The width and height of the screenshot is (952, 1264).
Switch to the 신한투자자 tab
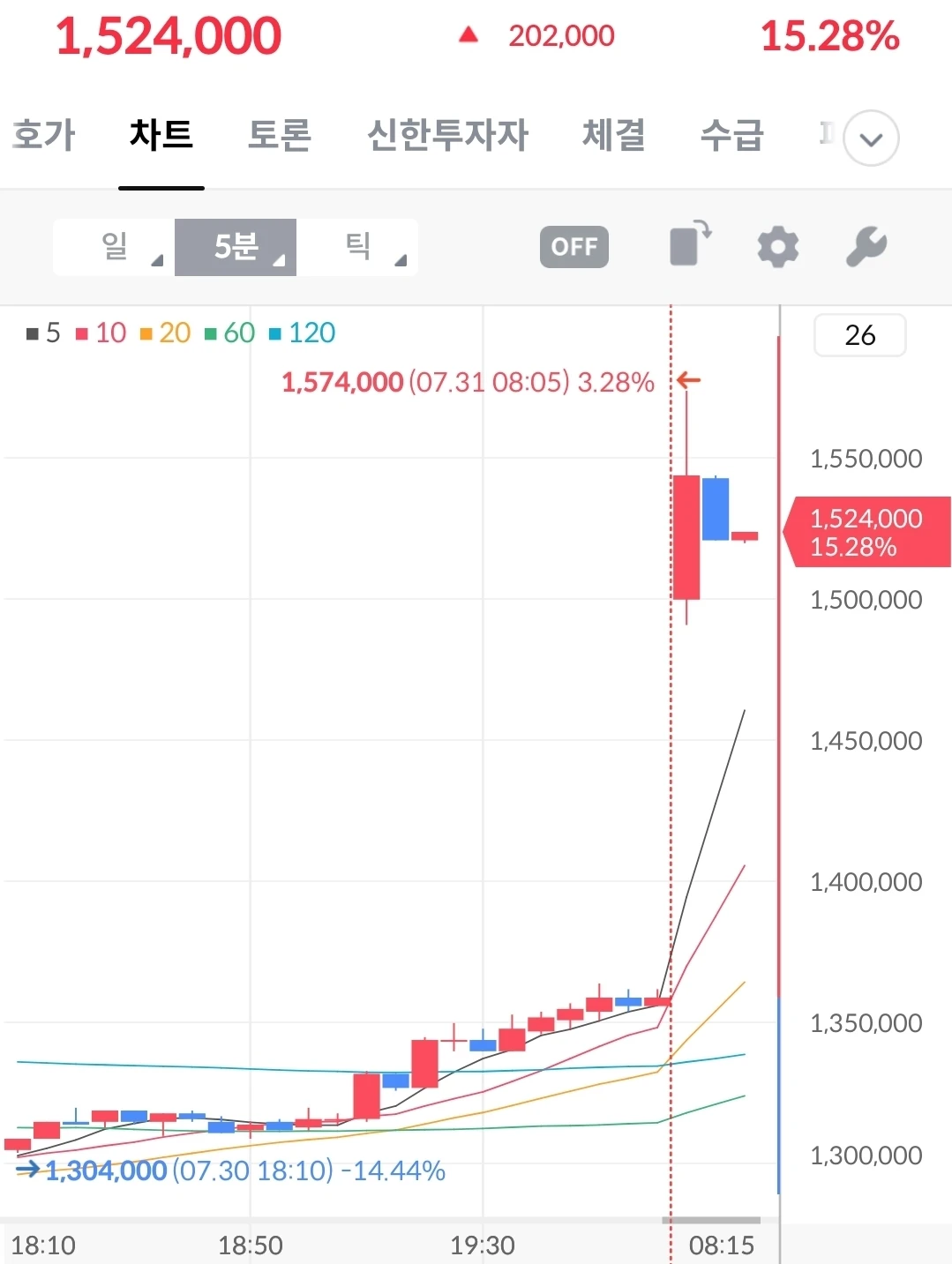coord(447,136)
